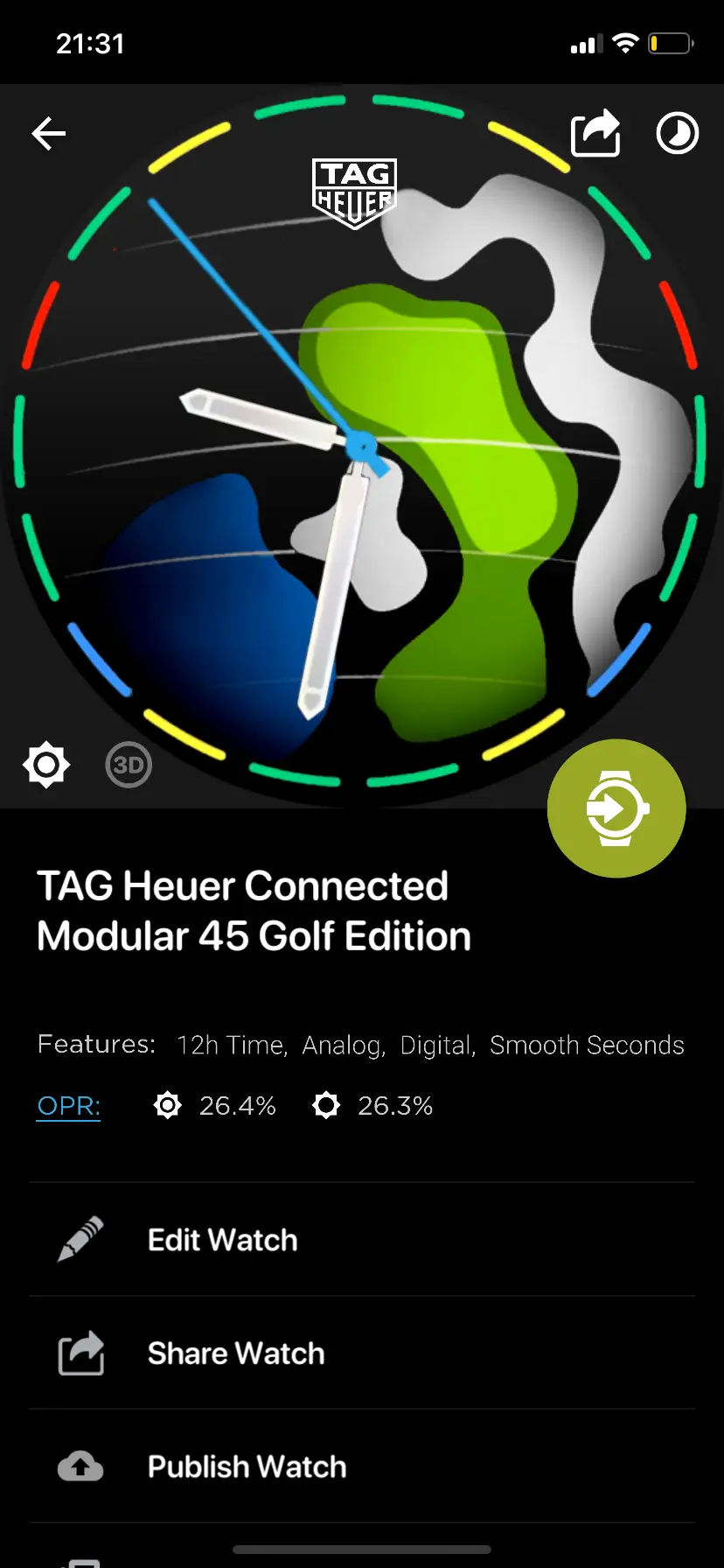Choose Publish Watch
The image size is (724, 1568).
(x=362, y=1466)
